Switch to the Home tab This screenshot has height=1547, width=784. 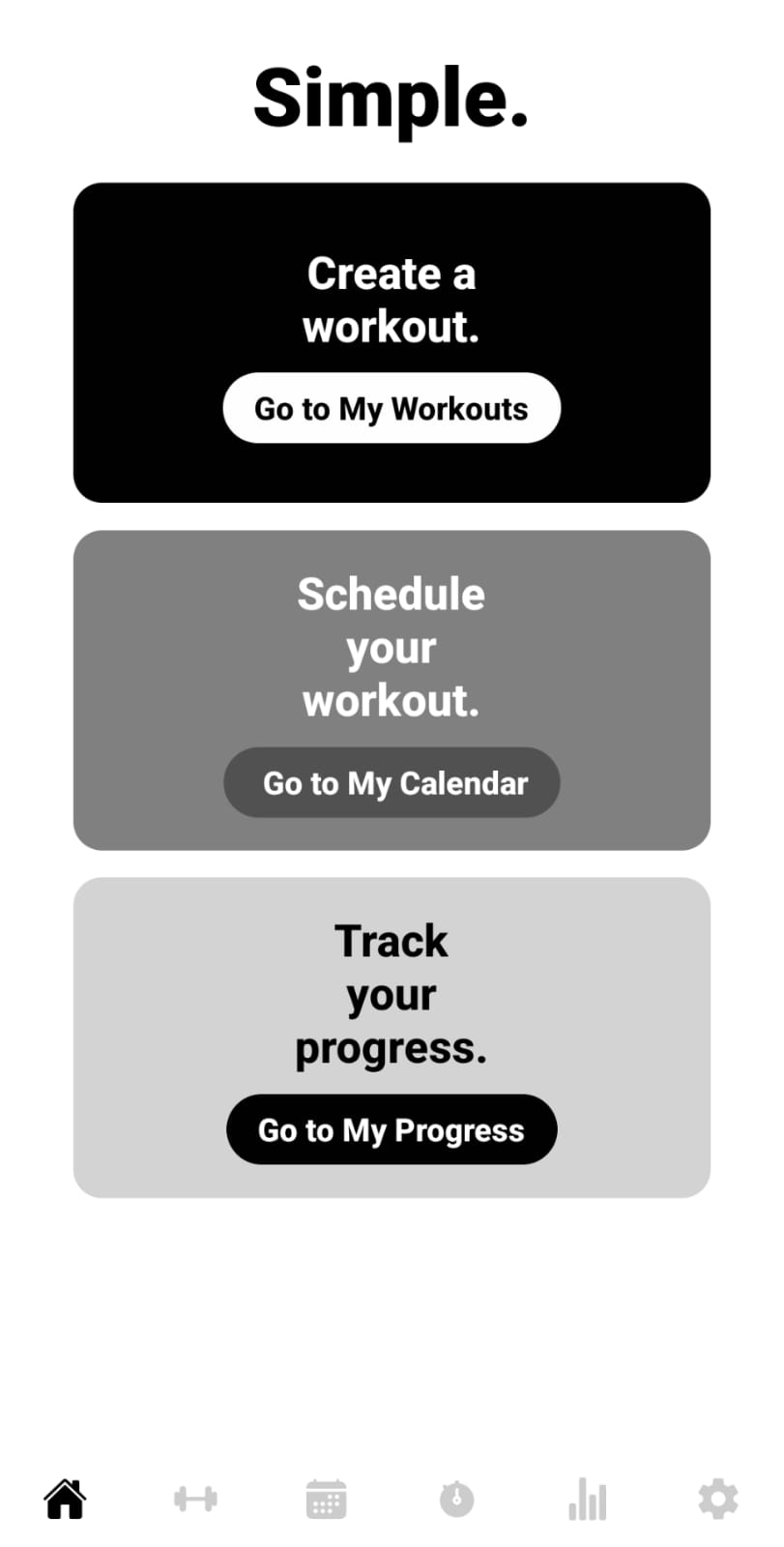[x=65, y=1500]
